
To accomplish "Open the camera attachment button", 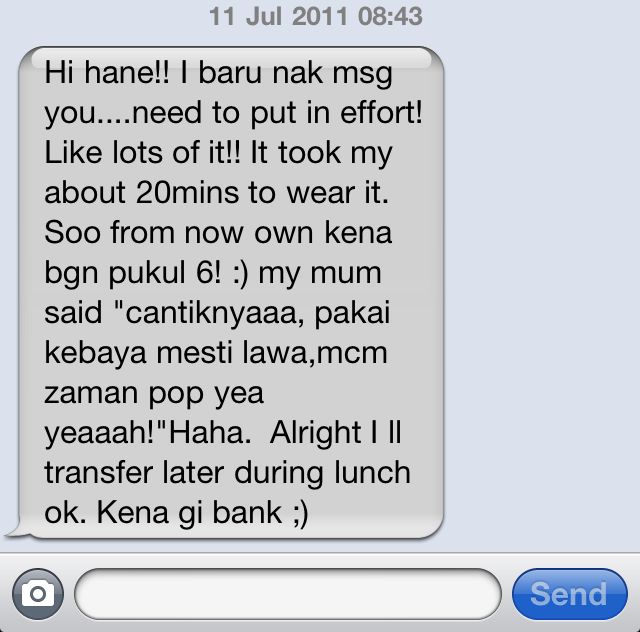I will pyautogui.click(x=38, y=595).
